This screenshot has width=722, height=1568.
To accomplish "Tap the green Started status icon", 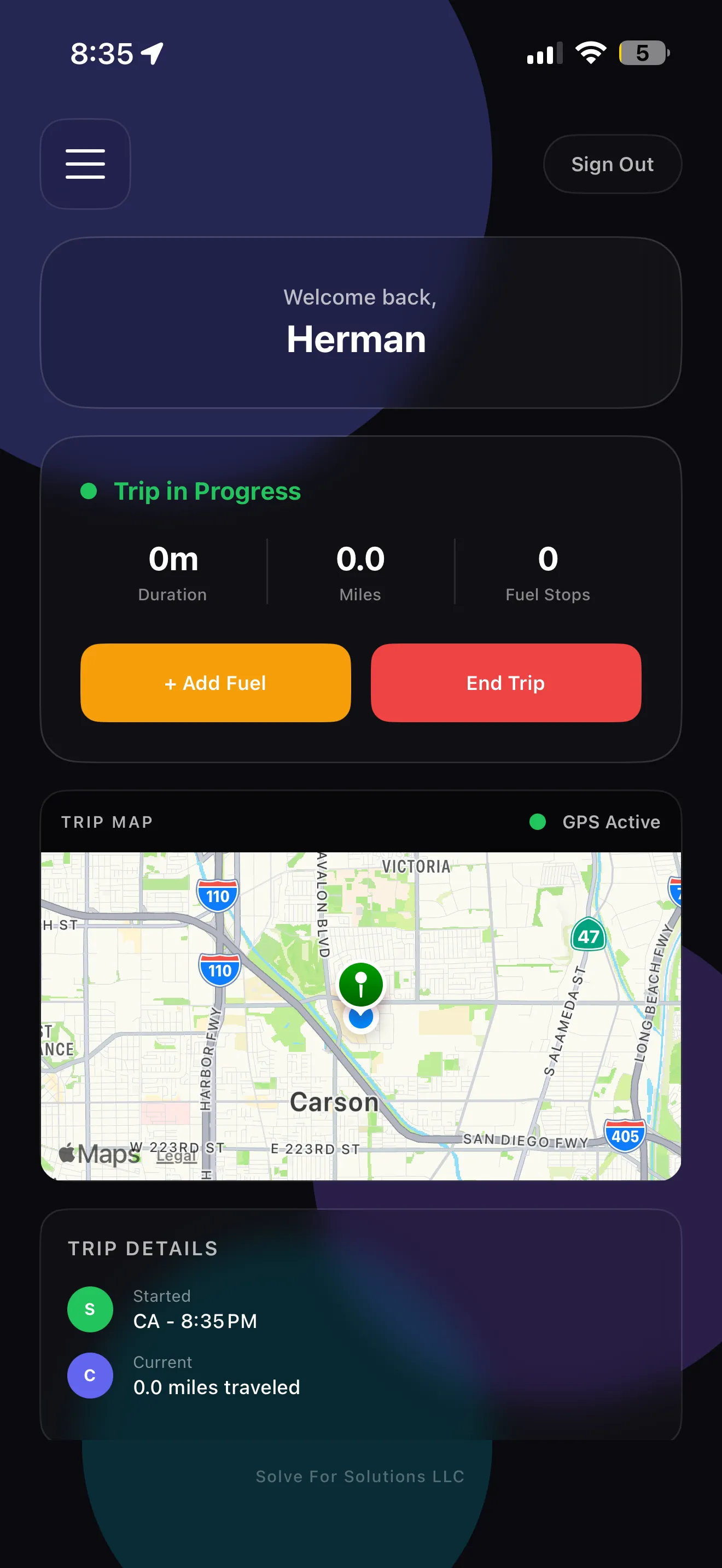I will click(x=90, y=1310).
